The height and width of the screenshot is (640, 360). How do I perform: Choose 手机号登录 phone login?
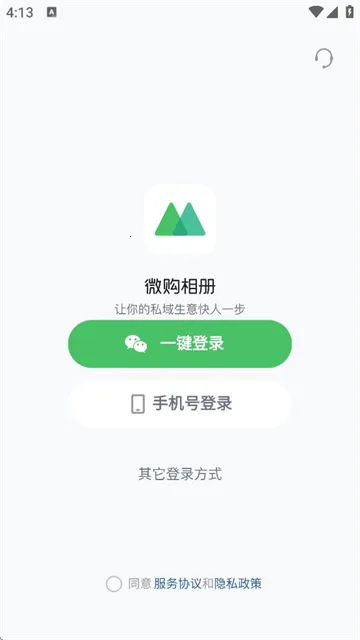point(180,404)
